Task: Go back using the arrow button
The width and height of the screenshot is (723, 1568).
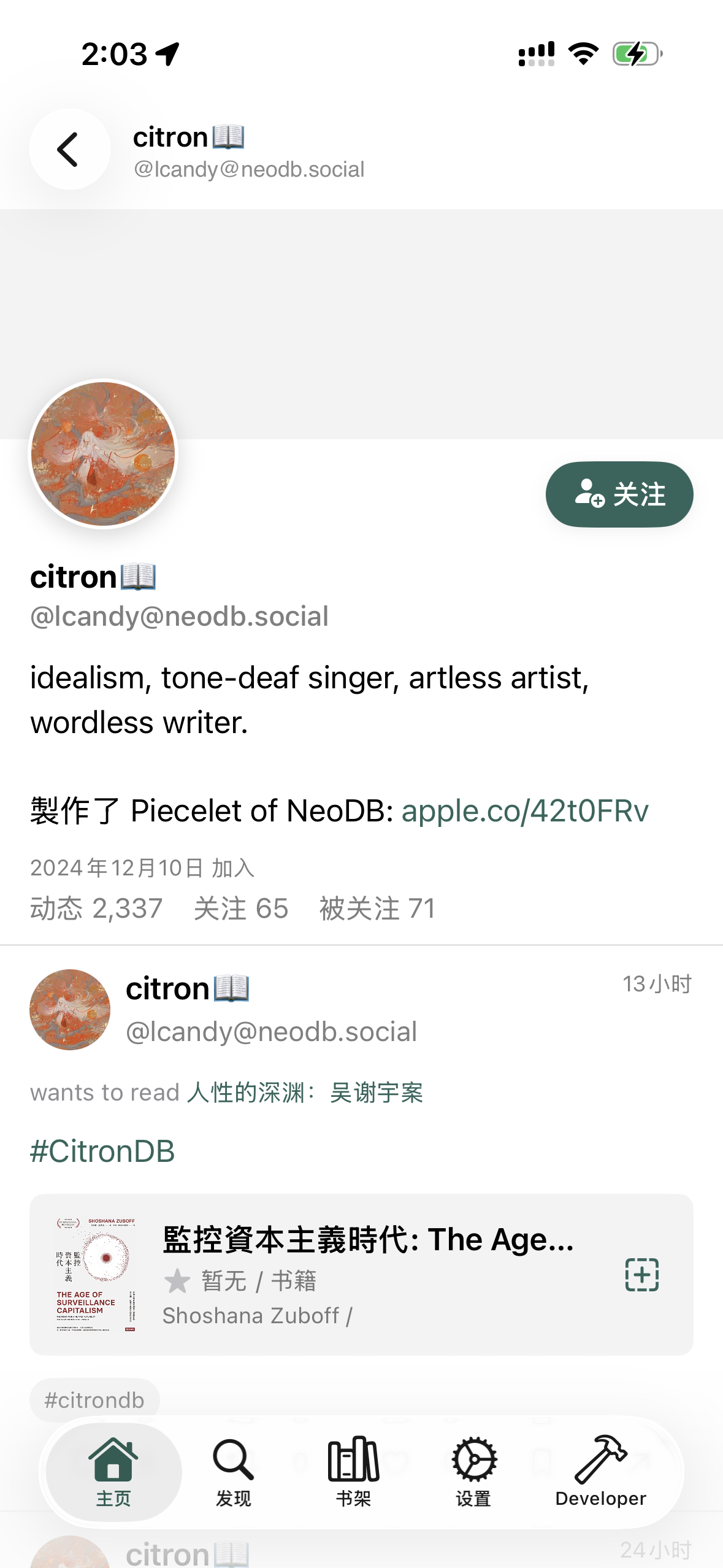Action: point(69,149)
